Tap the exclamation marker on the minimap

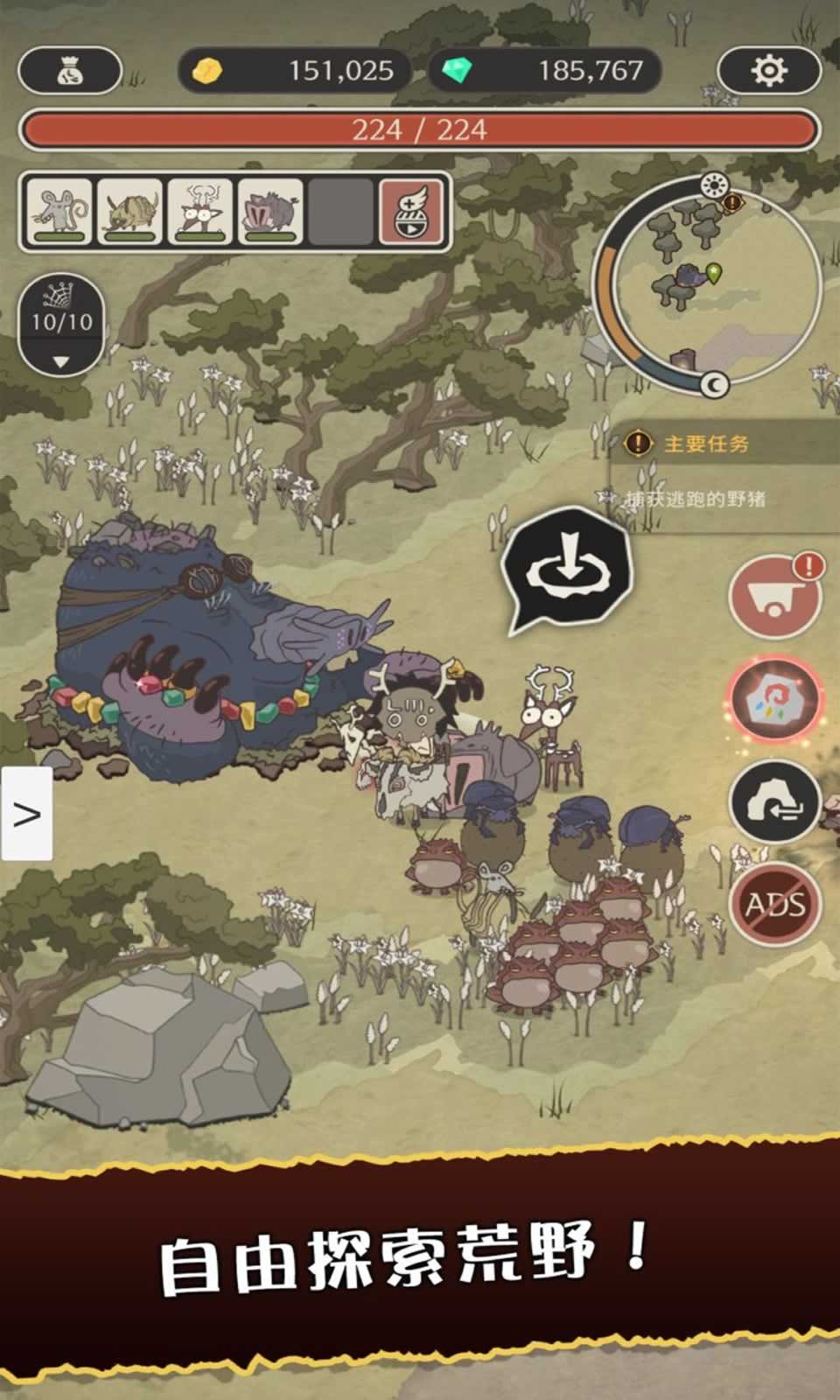click(731, 204)
